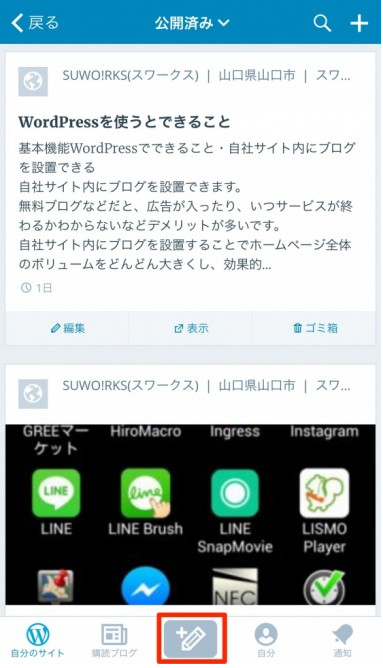Tap 表示 to view the WordPress post

(x=190, y=328)
